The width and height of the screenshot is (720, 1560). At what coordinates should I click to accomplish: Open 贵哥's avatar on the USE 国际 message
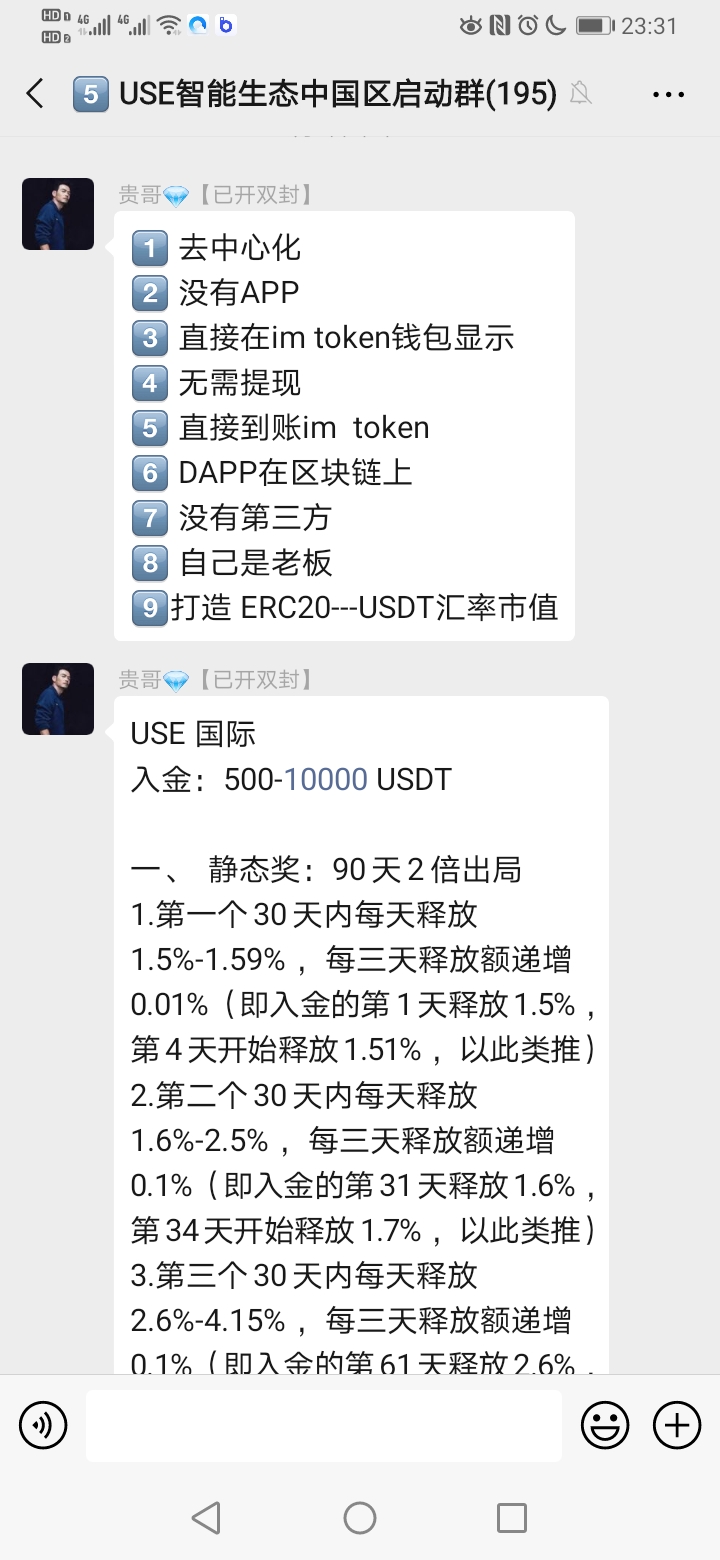tap(58, 699)
